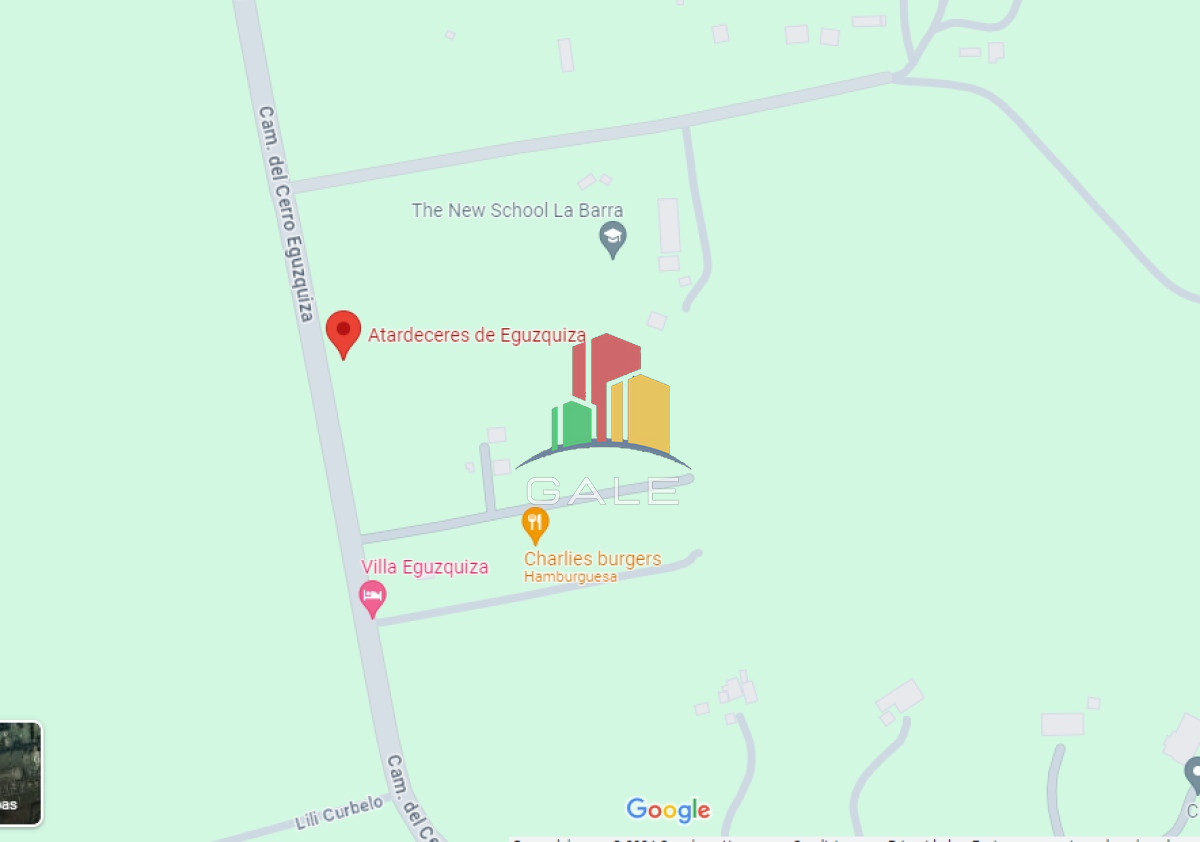Select the Atardeceres de Eguzquiza red marker
The image size is (1200, 842).
(343, 331)
